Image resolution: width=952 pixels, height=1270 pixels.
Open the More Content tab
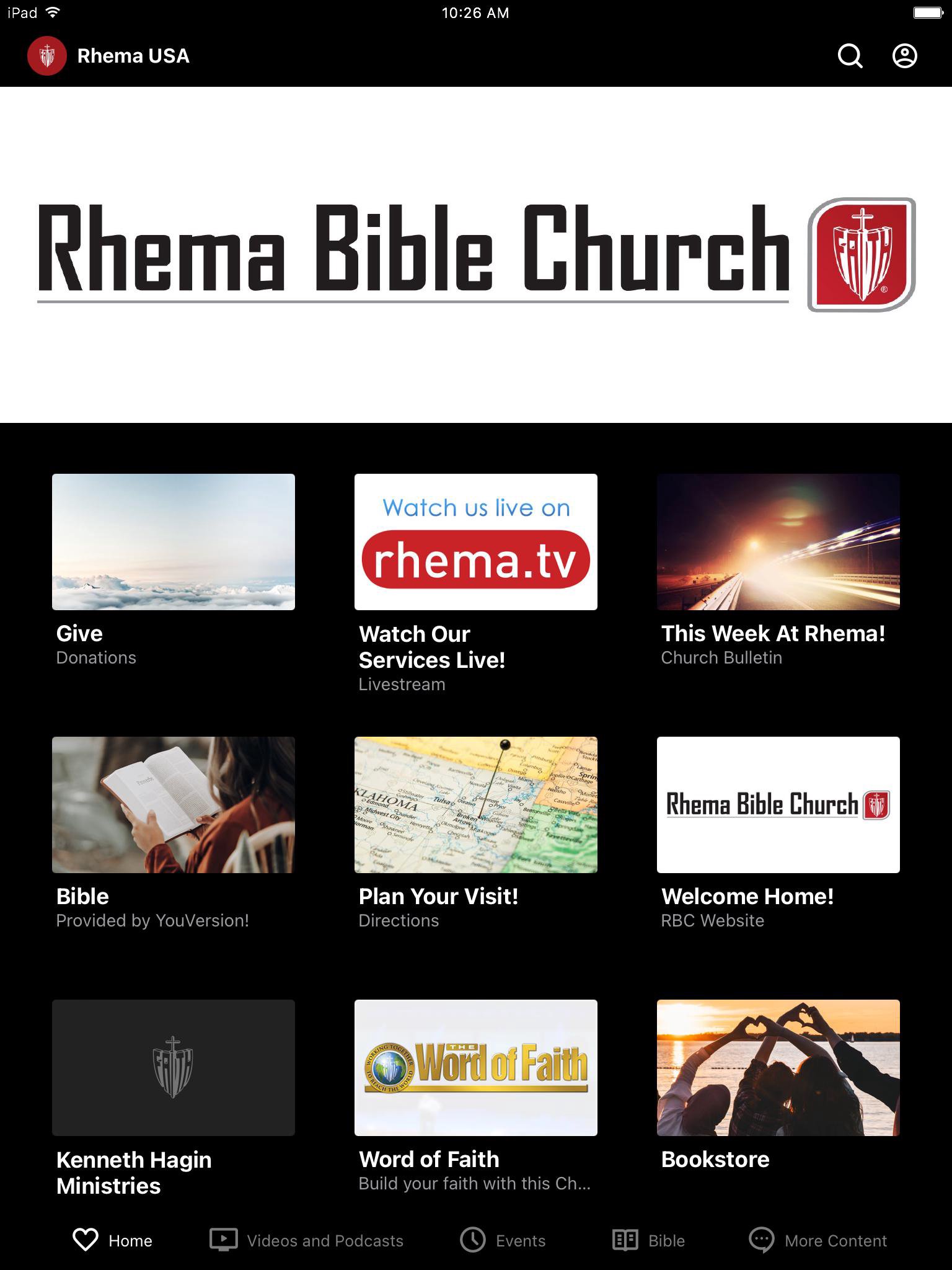(x=818, y=1240)
